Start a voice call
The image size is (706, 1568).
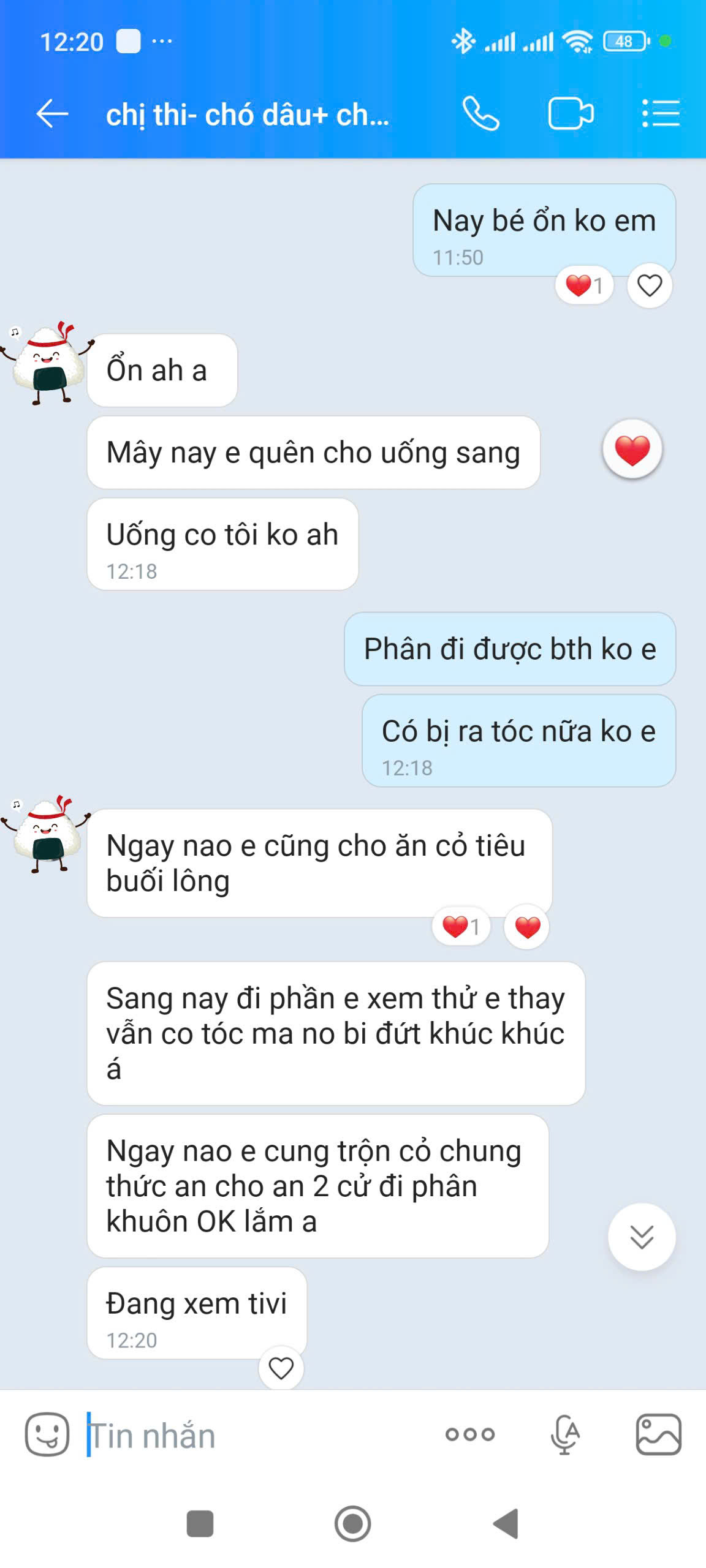click(x=481, y=114)
